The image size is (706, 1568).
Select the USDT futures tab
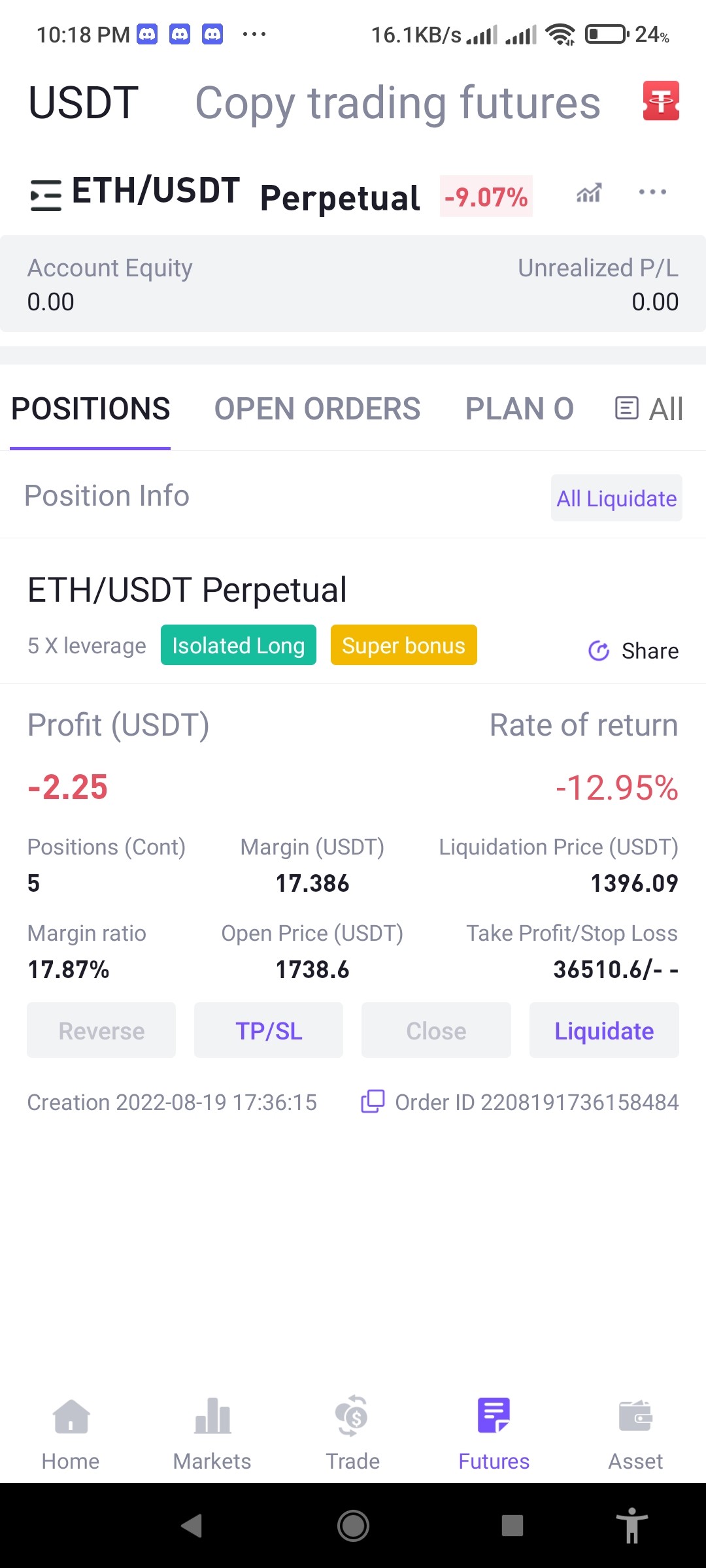[84, 103]
